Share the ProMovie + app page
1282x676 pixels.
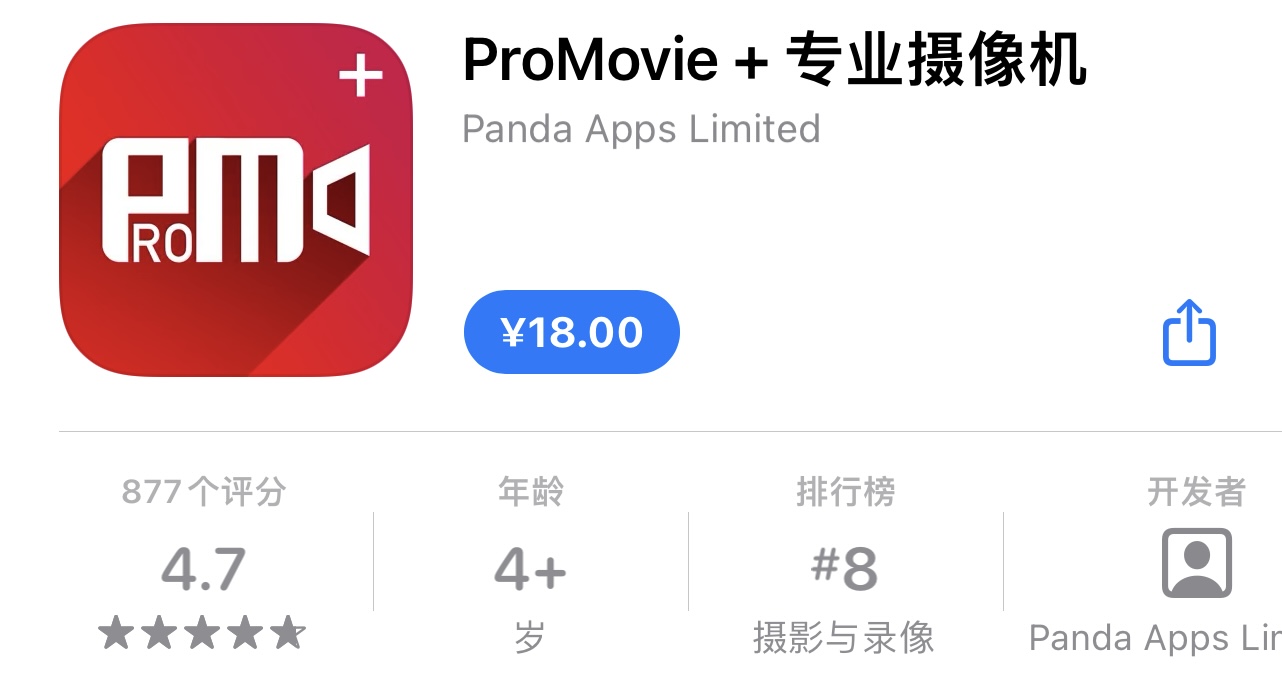(1189, 333)
